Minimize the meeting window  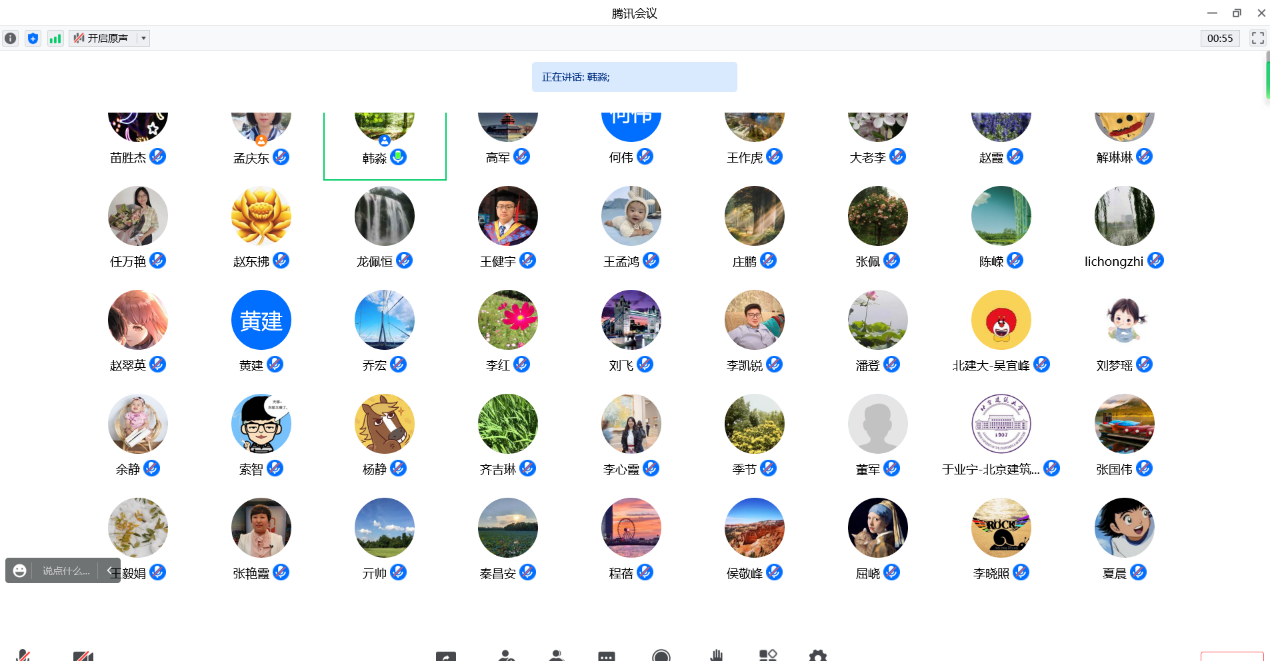click(1212, 13)
